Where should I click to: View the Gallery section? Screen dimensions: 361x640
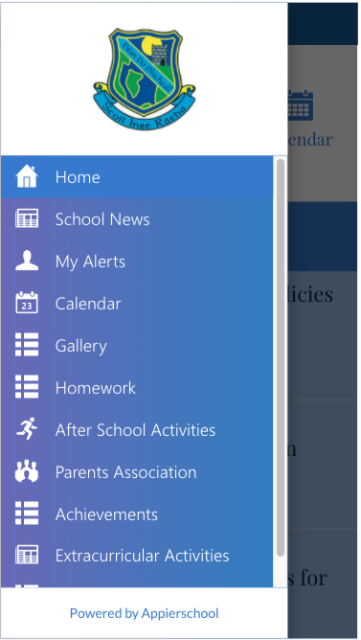point(137,346)
